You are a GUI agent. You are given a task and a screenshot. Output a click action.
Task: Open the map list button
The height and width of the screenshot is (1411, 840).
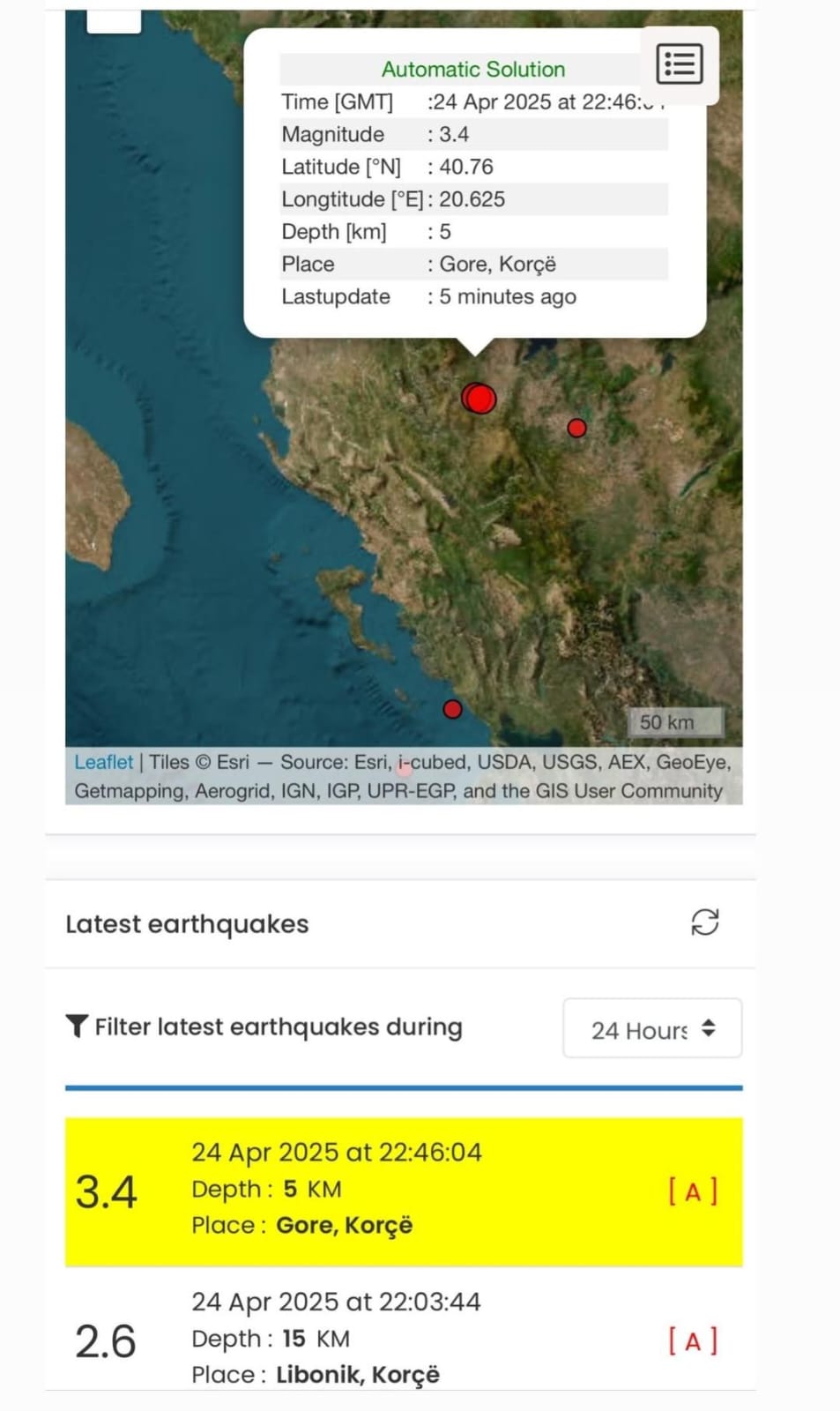pos(680,64)
